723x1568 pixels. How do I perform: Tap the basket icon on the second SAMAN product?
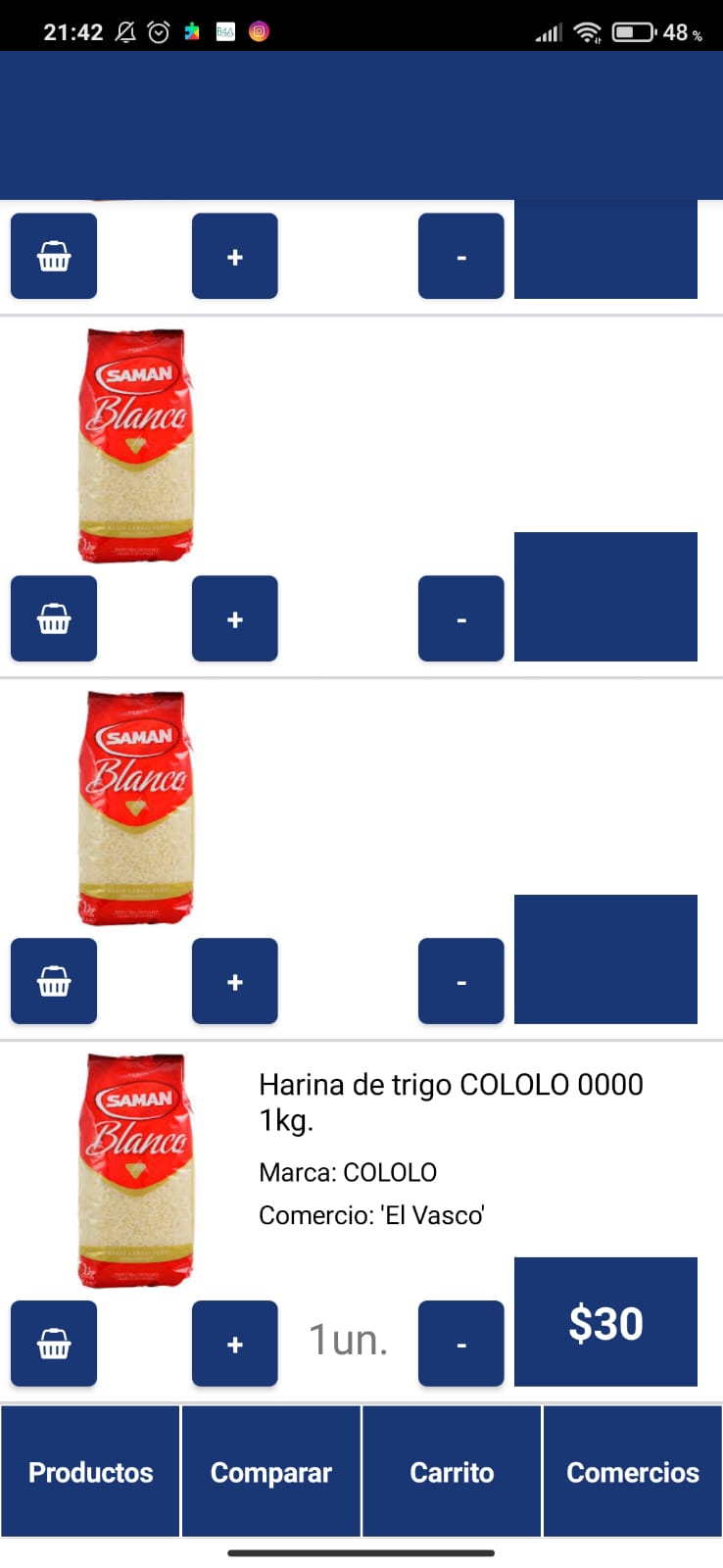click(x=53, y=618)
